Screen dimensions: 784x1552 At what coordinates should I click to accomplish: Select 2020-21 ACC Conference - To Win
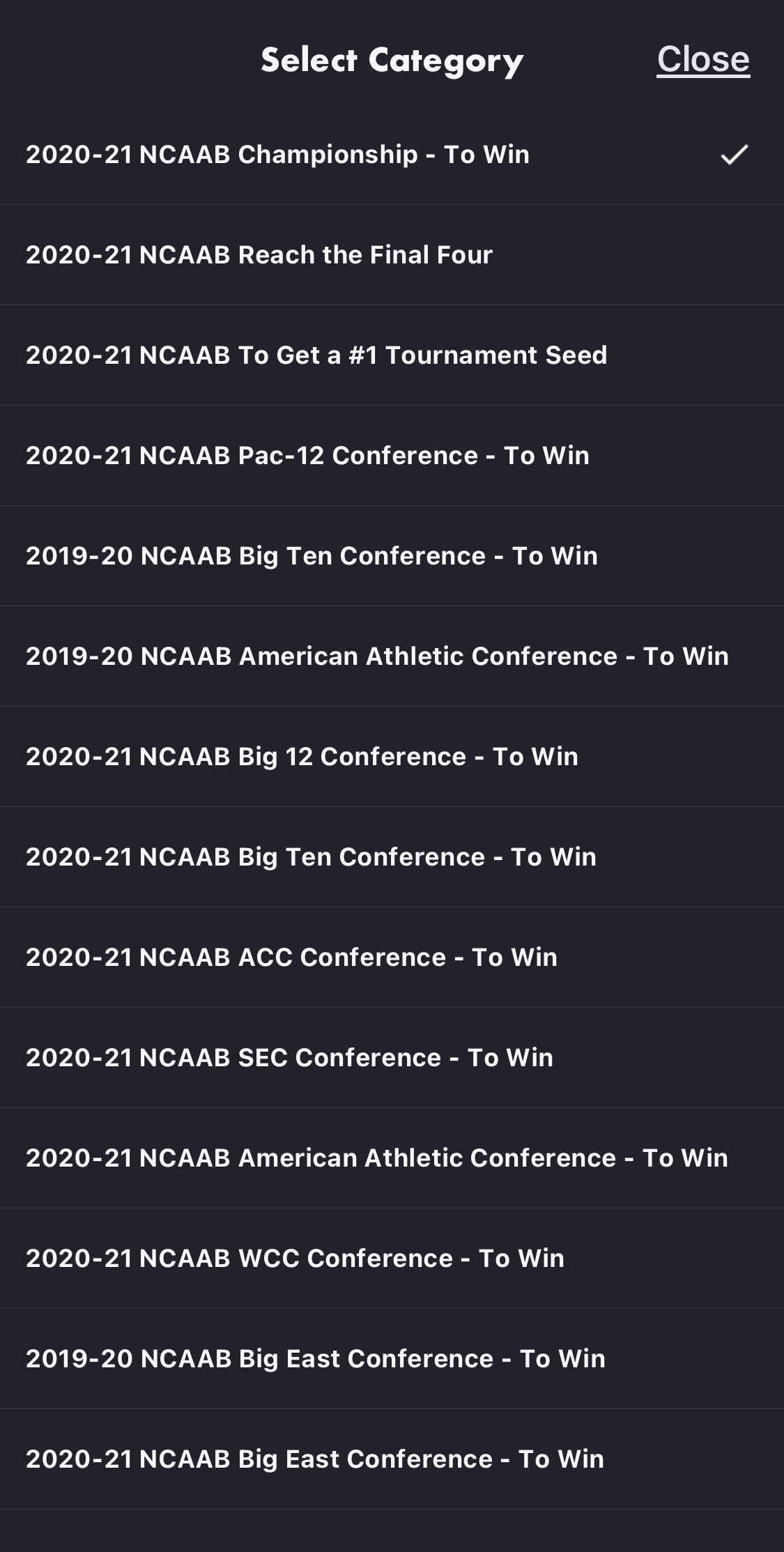(x=392, y=958)
